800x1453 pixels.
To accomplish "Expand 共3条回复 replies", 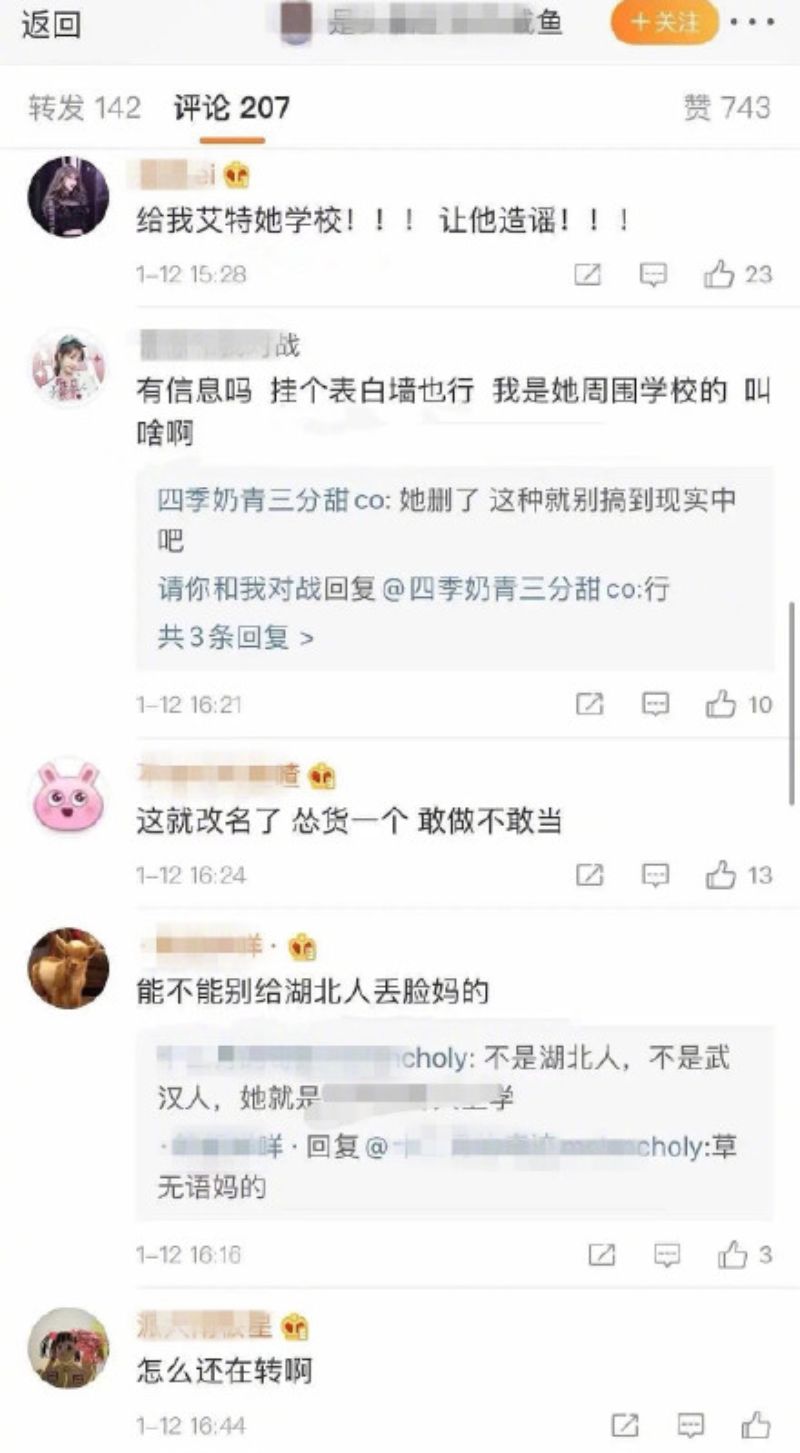I will [x=235, y=637].
